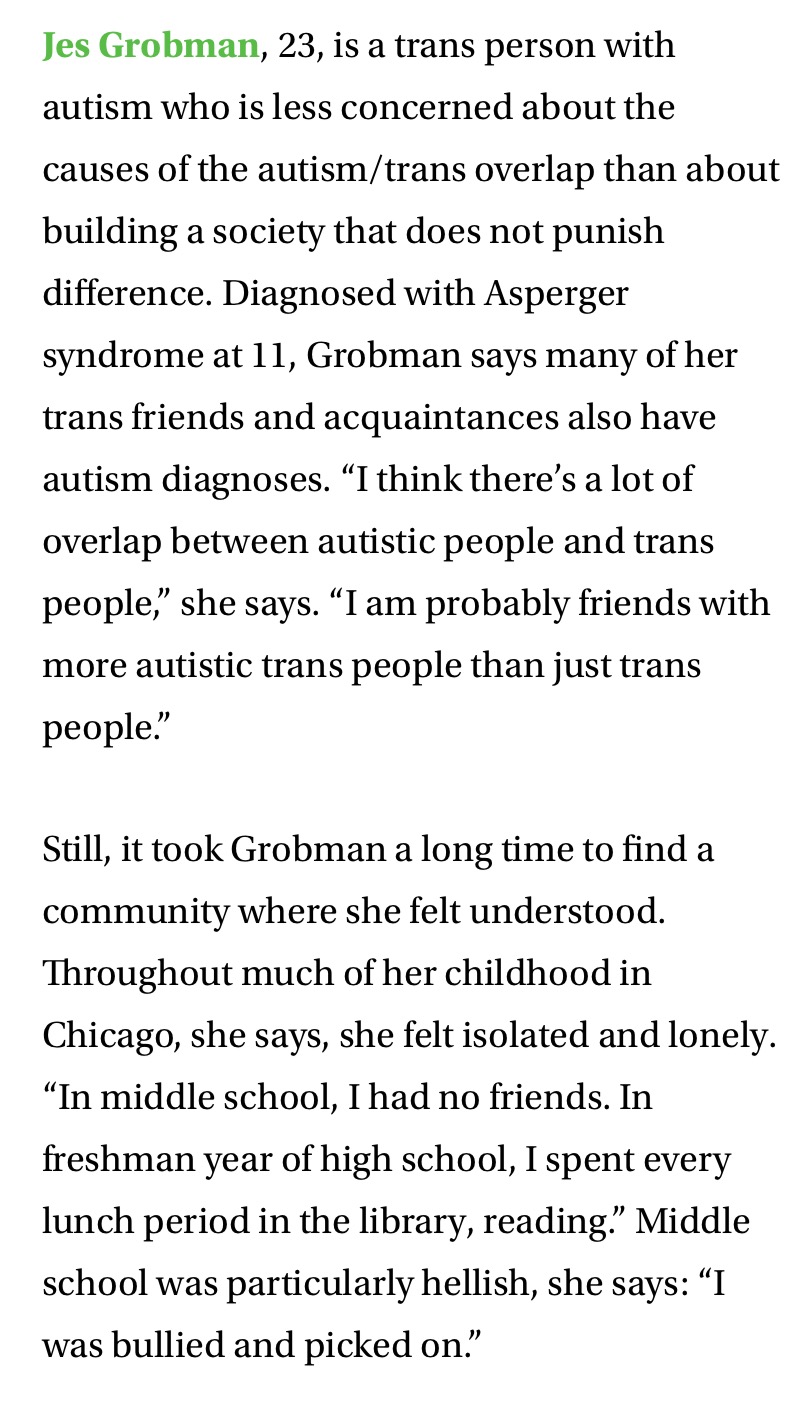The width and height of the screenshot is (808, 1402).
Task: Open the Jes Grobman link
Action: [x=151, y=45]
